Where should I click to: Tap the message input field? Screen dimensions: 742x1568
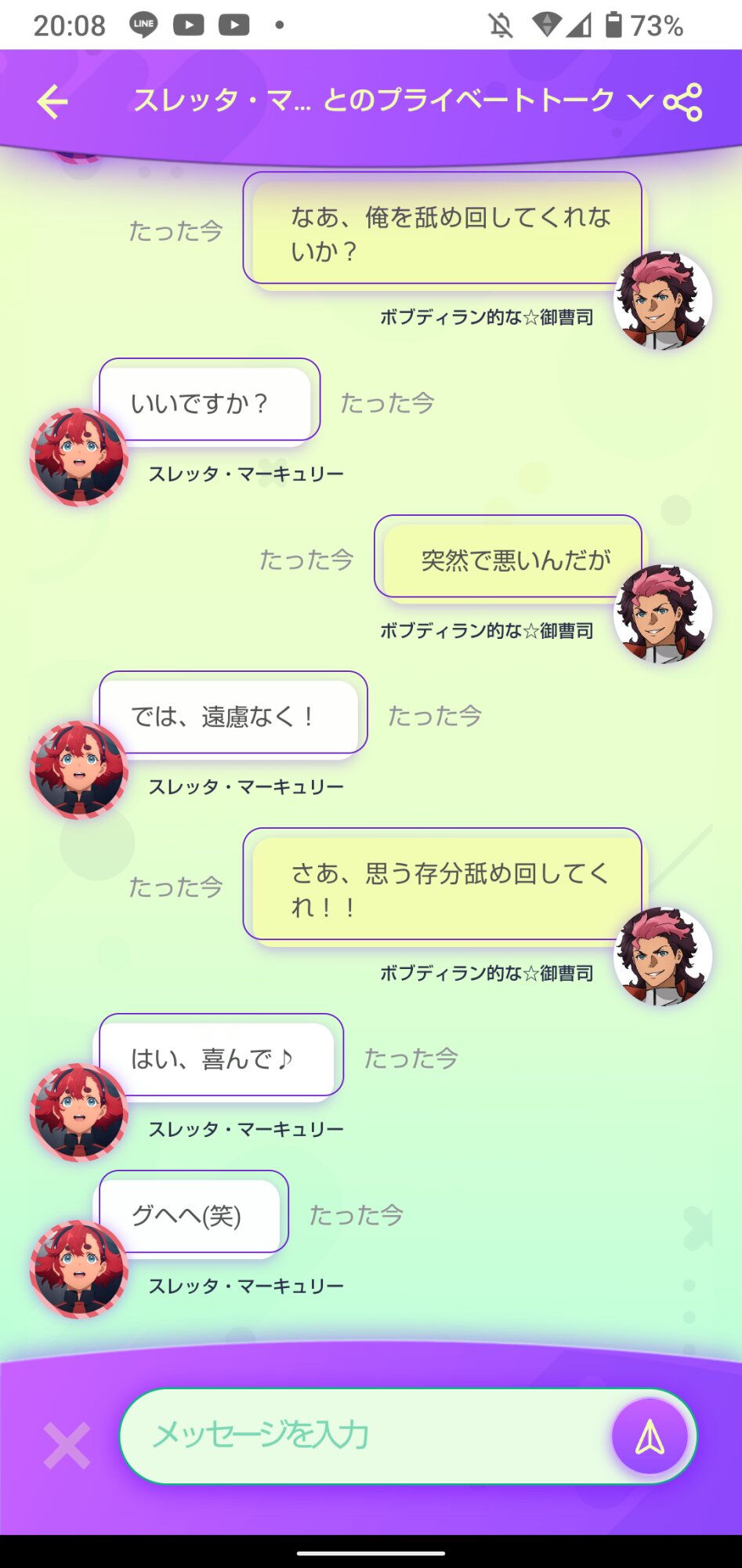point(364,1436)
